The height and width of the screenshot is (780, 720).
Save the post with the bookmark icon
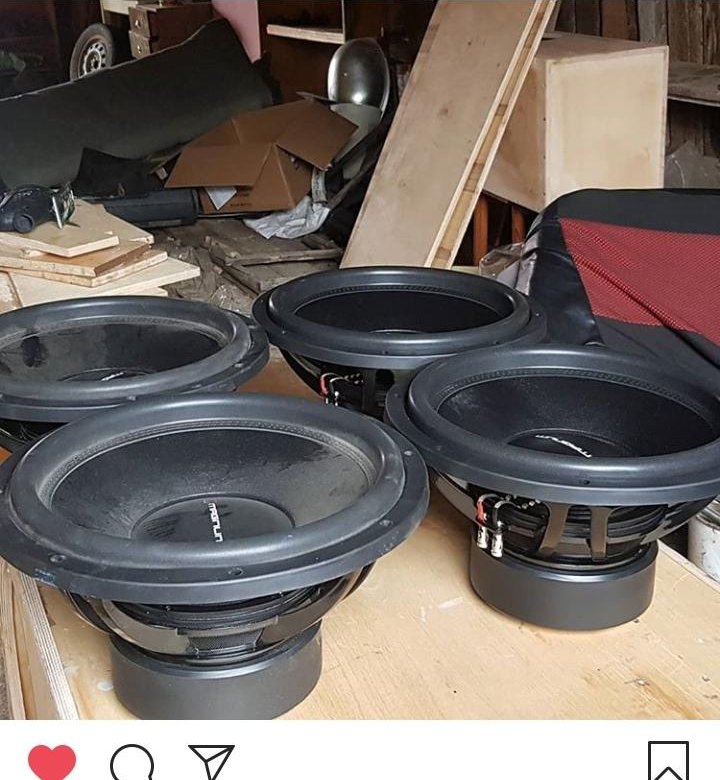pyautogui.click(x=668, y=762)
